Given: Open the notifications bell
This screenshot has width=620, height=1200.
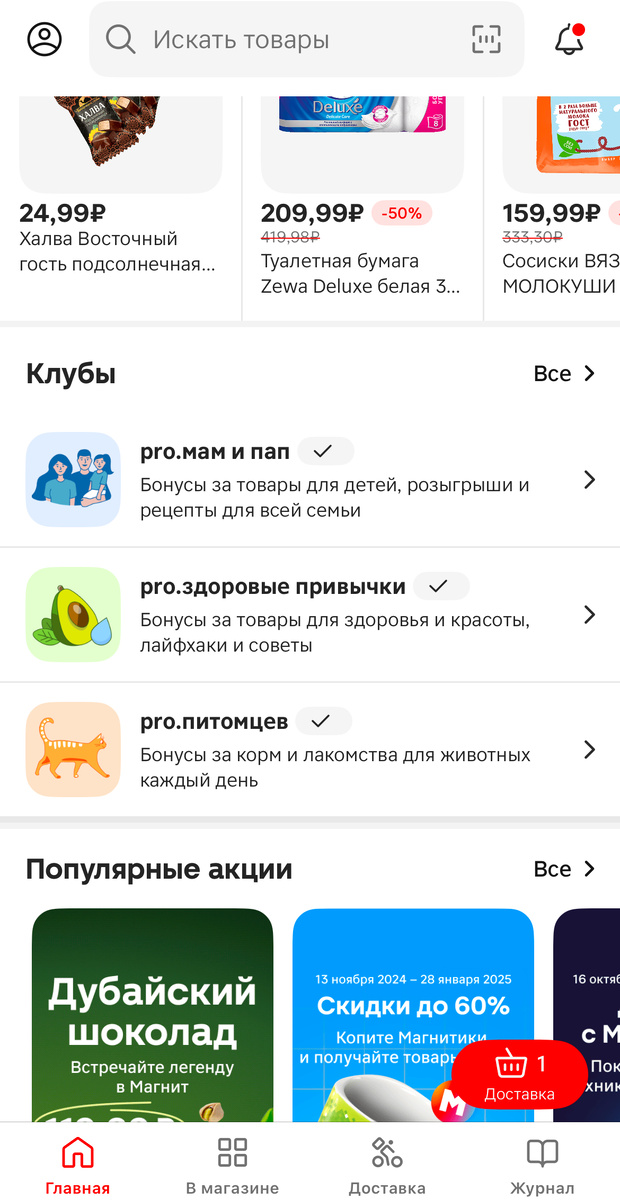Looking at the screenshot, I should tap(569, 40).
